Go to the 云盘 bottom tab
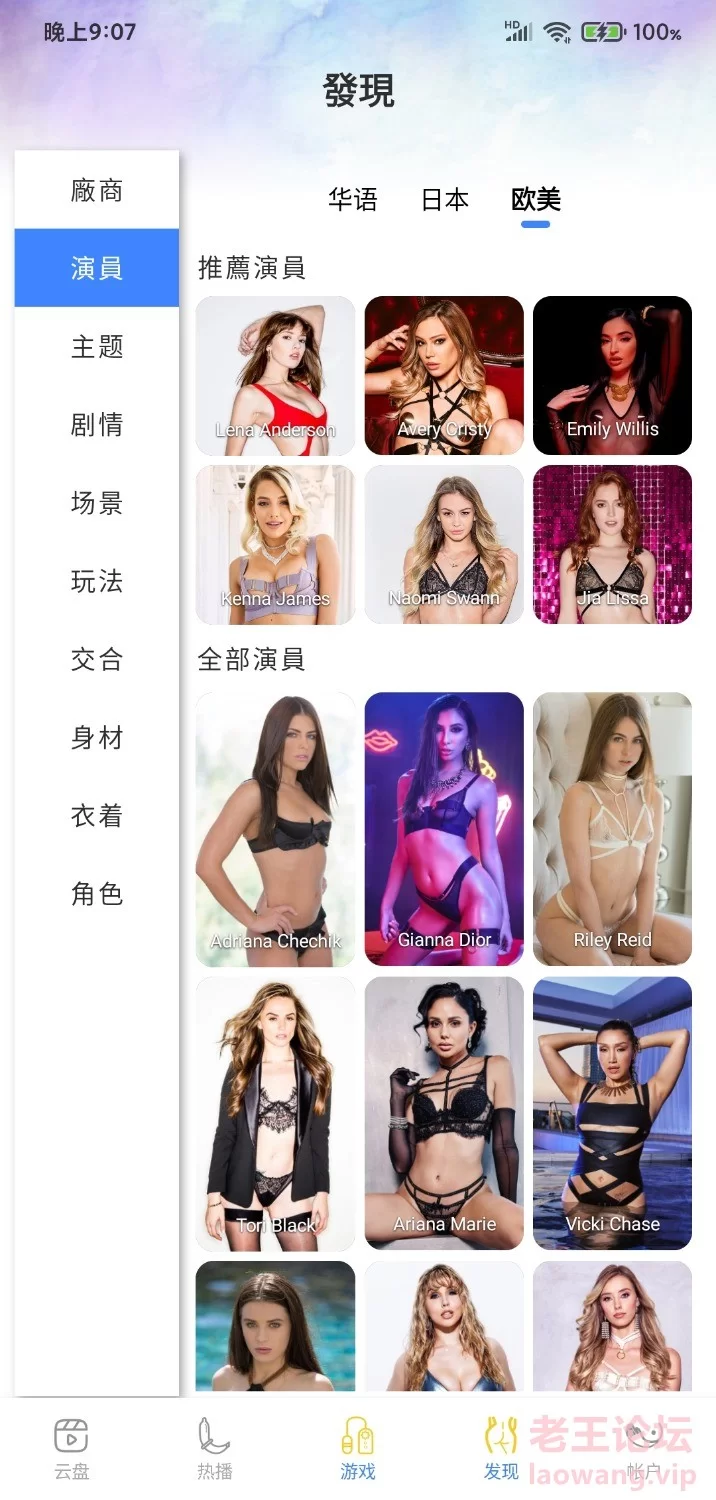Viewport: 716px width, 1500px height. (72, 1448)
